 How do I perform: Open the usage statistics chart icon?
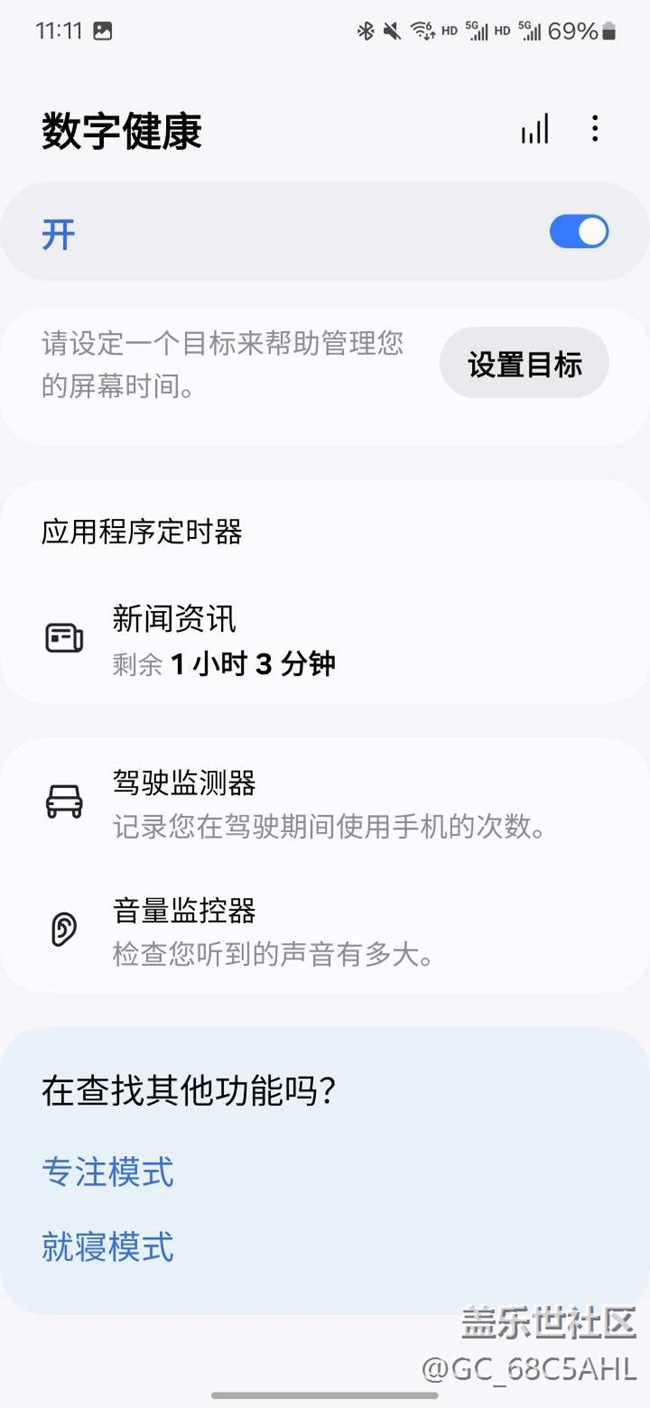pos(535,129)
